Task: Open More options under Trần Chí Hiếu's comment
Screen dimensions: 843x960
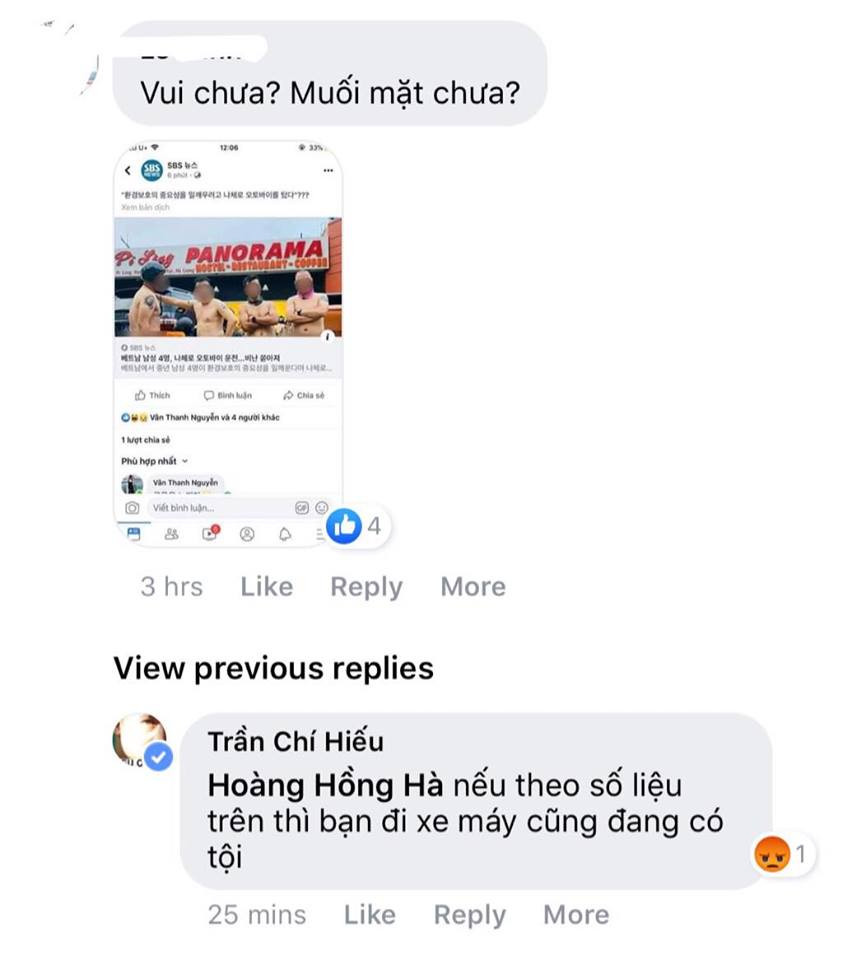Action: coord(575,914)
